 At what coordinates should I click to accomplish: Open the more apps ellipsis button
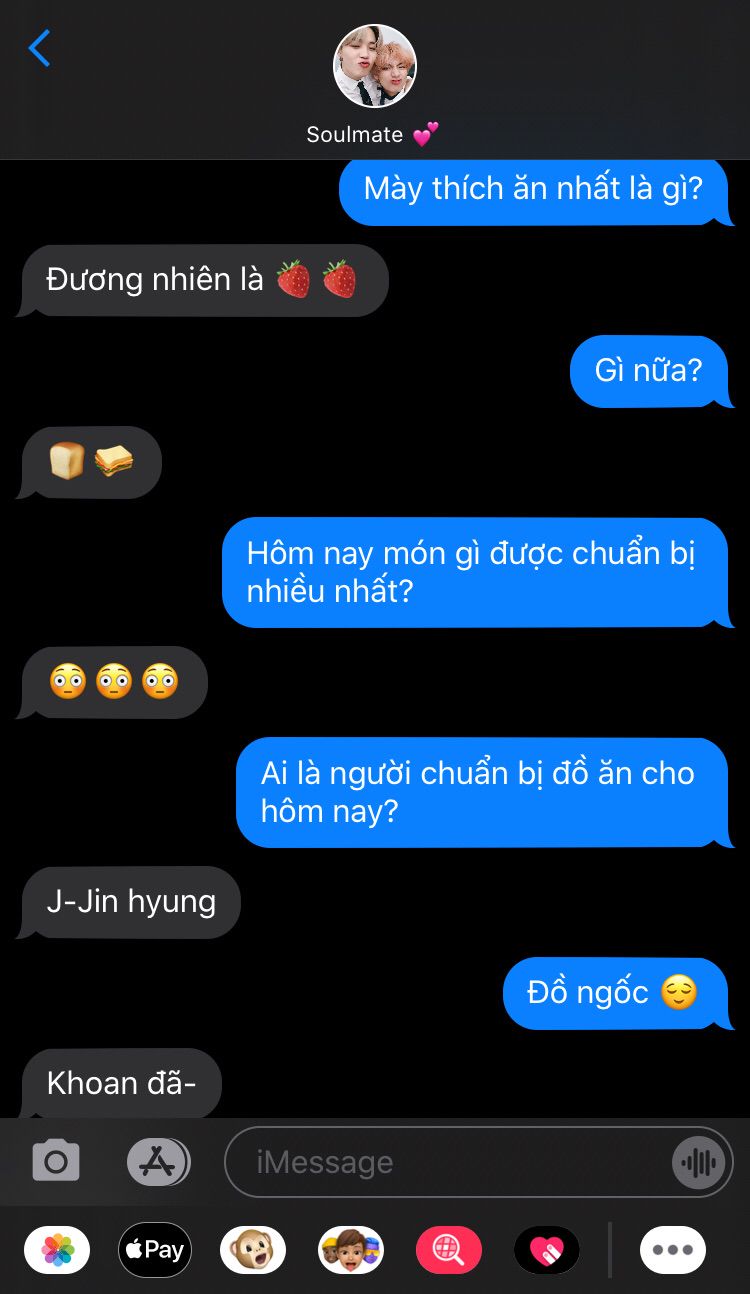click(673, 1250)
